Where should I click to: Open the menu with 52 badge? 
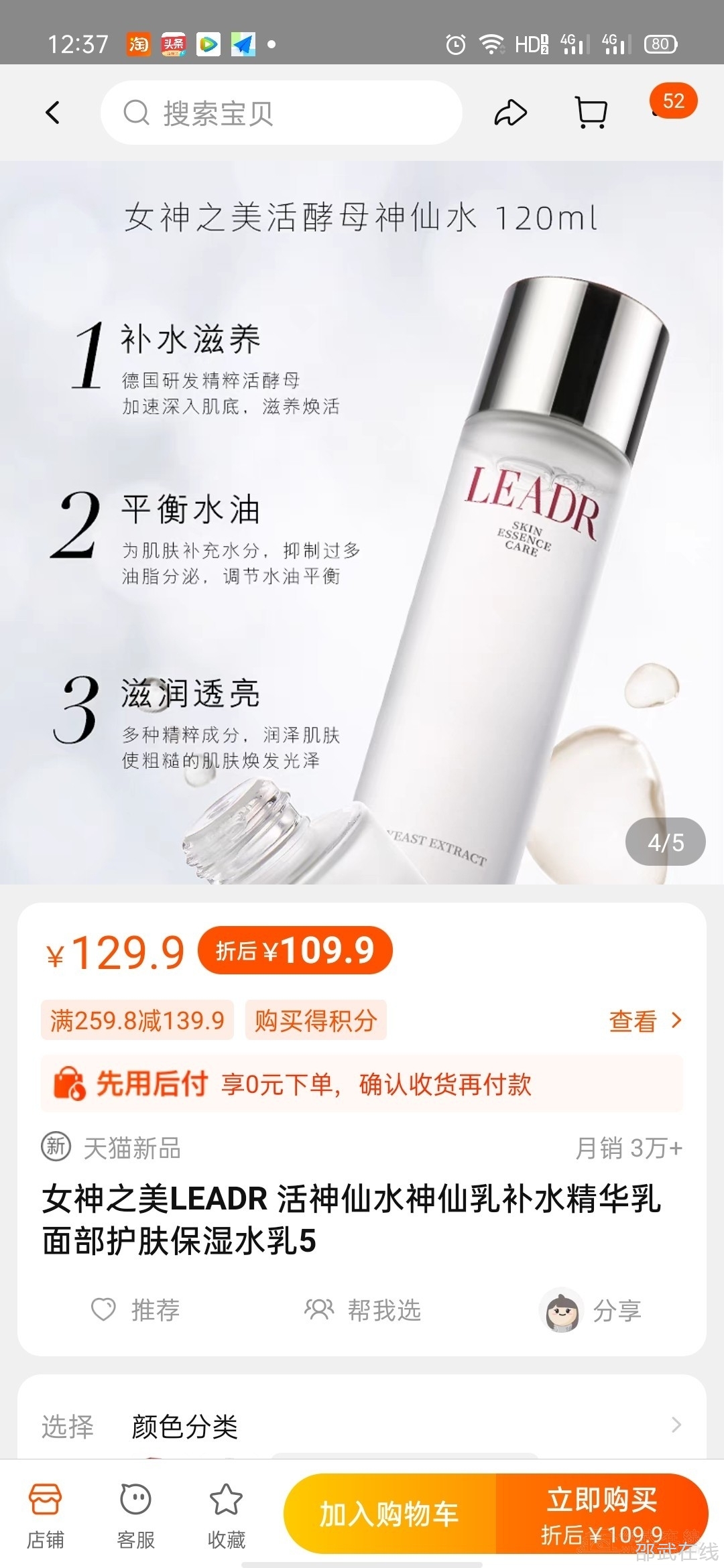672,106
